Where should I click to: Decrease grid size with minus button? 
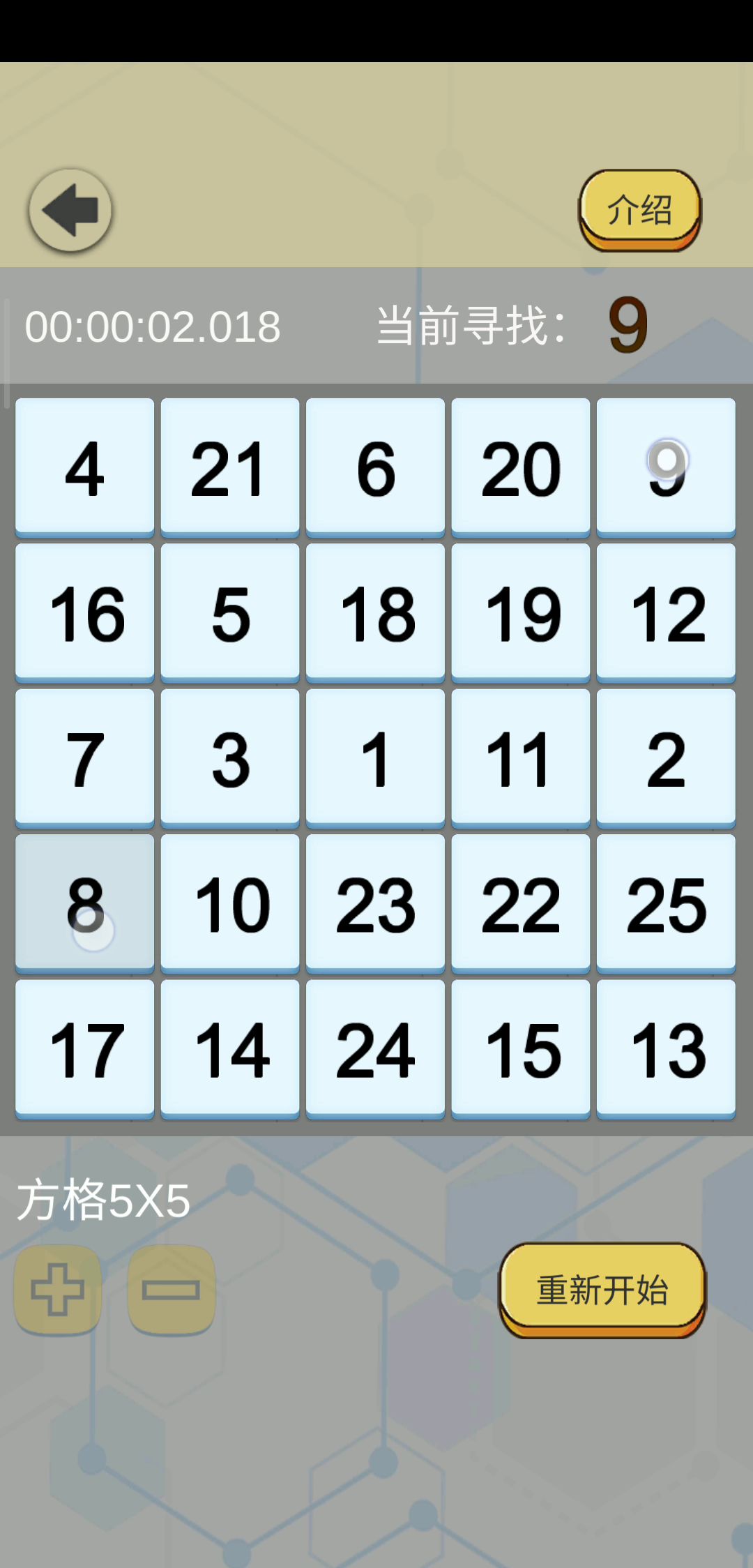point(172,1289)
